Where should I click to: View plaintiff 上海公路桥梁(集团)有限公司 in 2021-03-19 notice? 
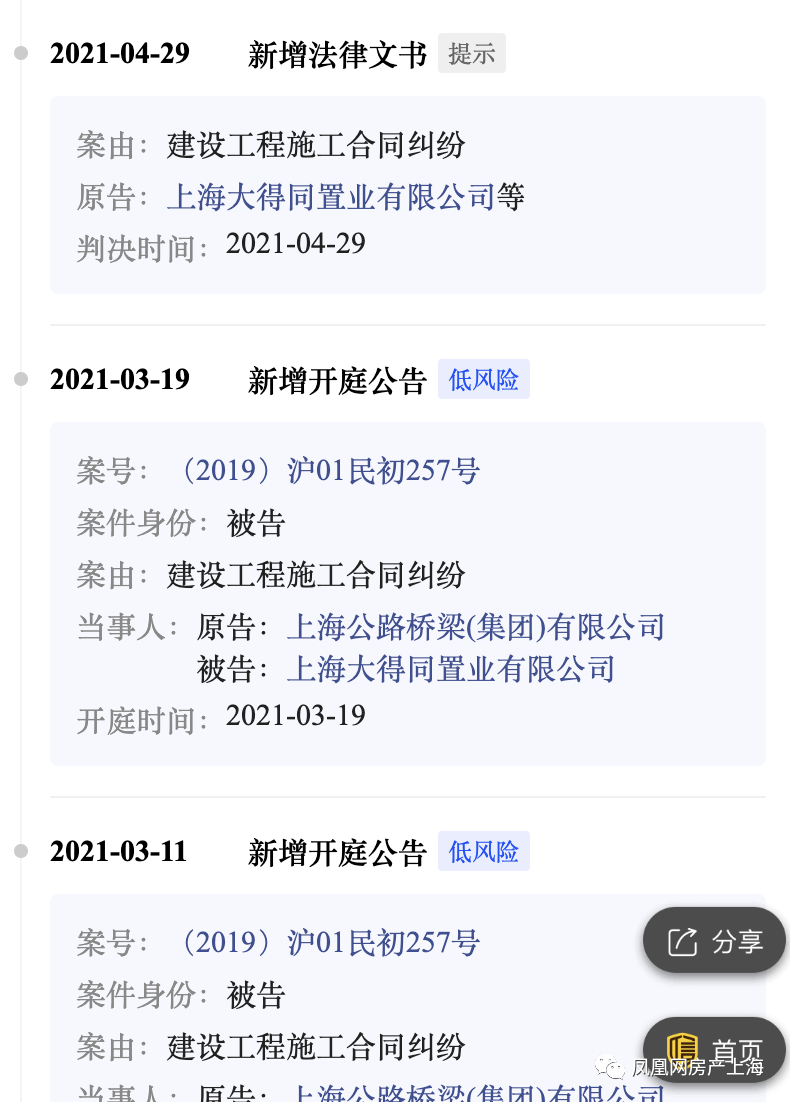click(475, 627)
